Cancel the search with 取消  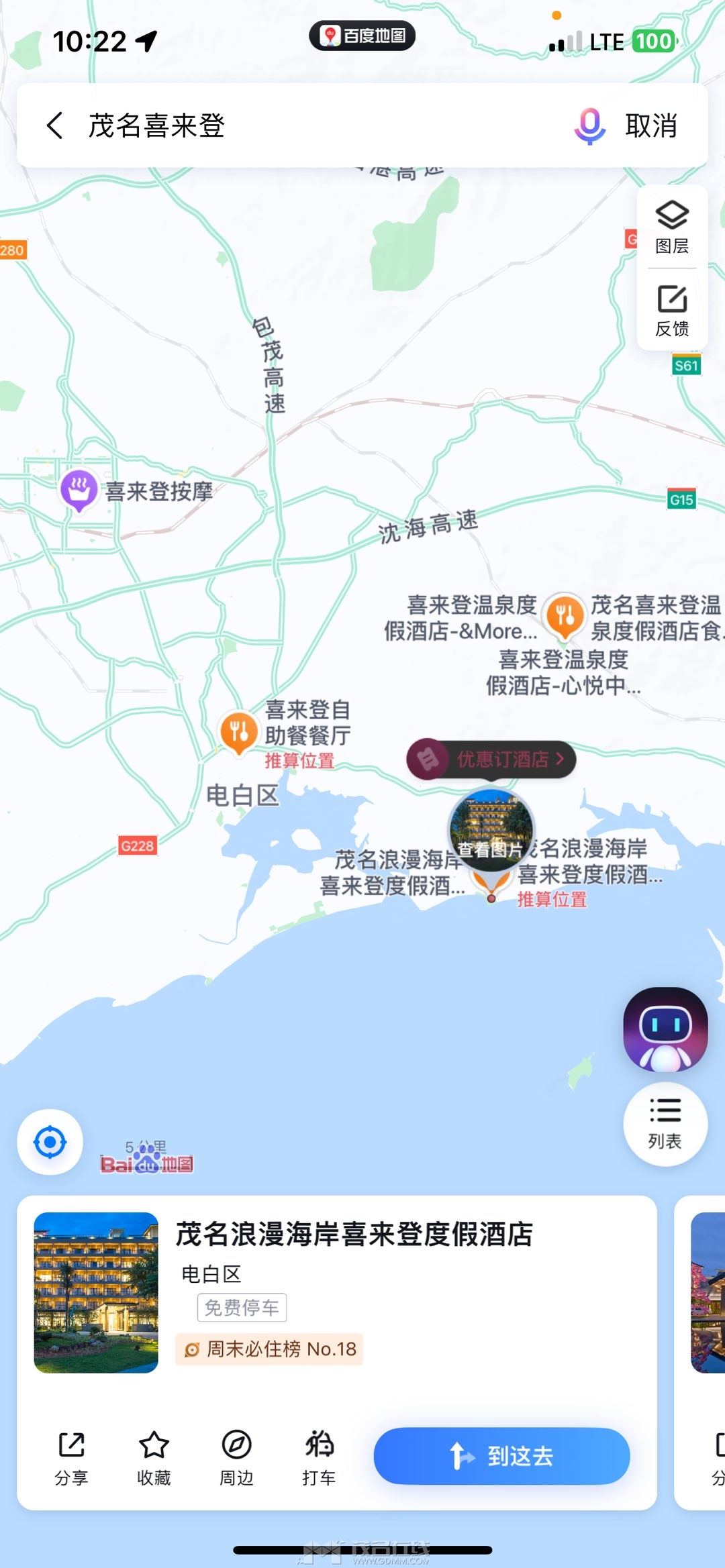pyautogui.click(x=650, y=125)
